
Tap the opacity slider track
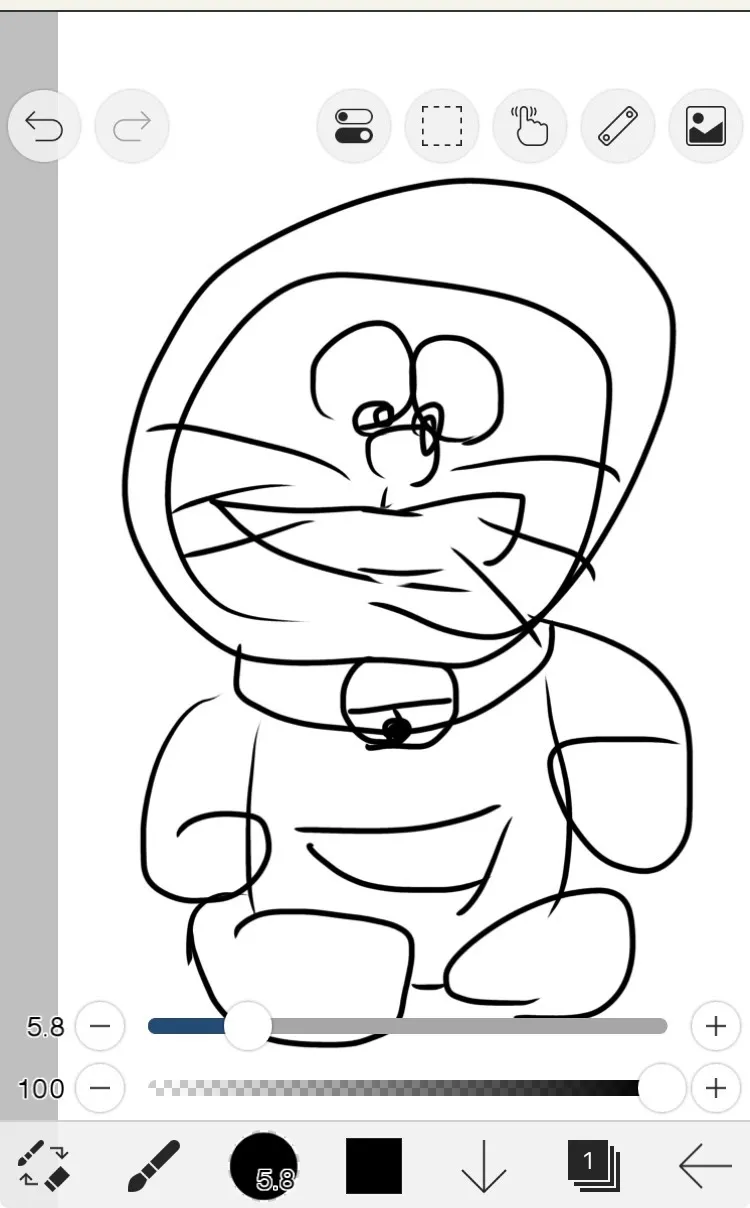coord(400,1088)
